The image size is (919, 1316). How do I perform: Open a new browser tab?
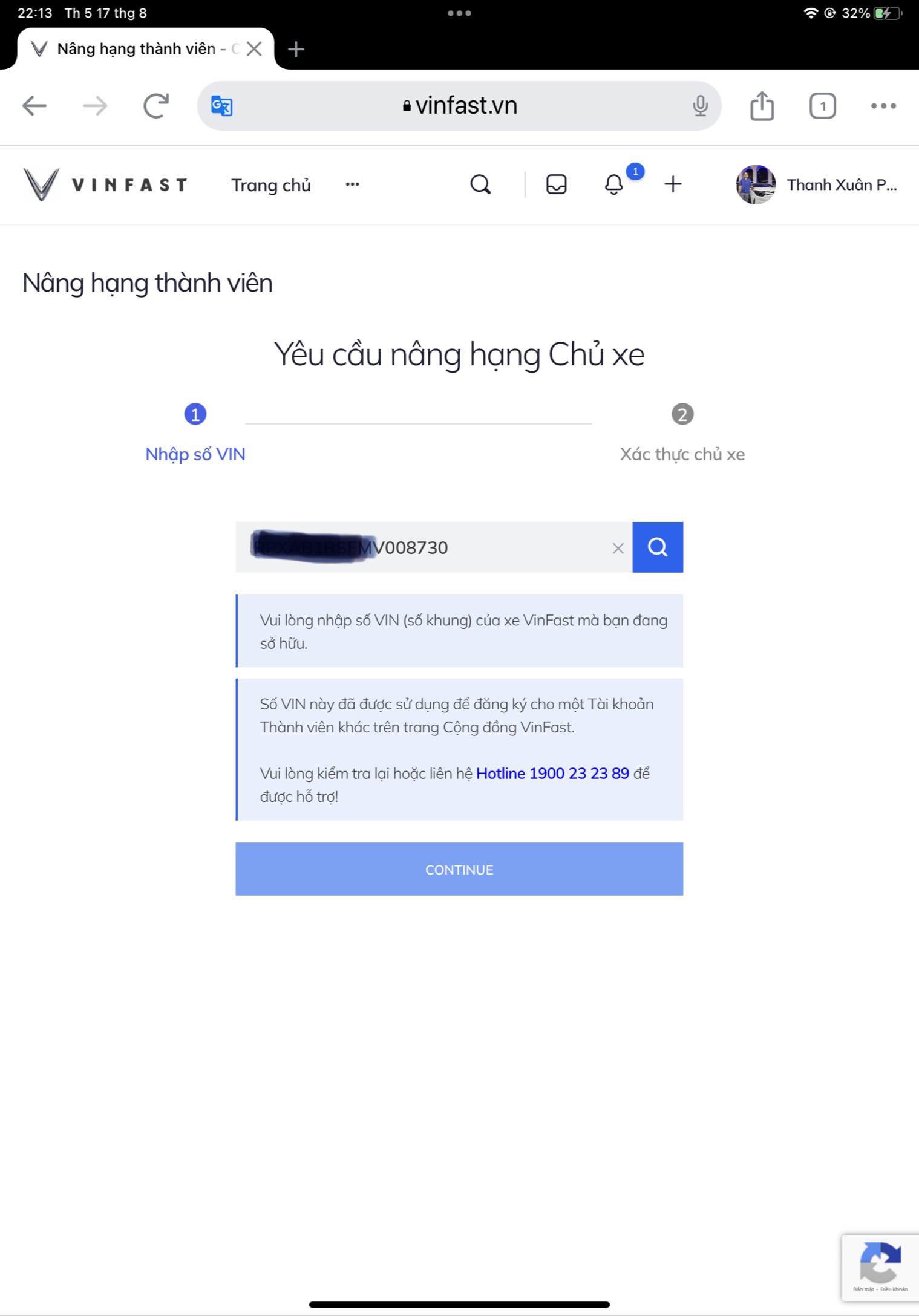click(x=296, y=49)
